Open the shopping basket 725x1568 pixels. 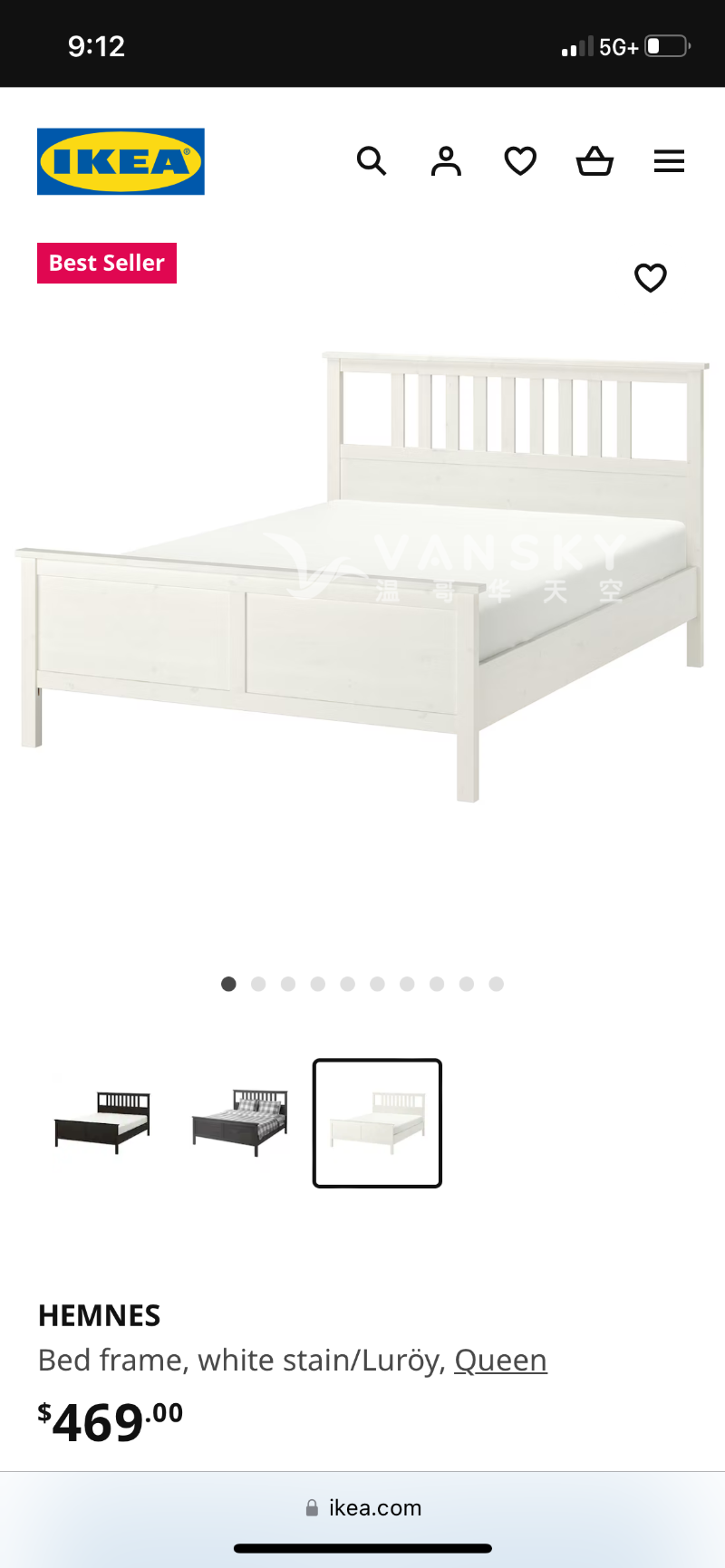[x=594, y=161]
